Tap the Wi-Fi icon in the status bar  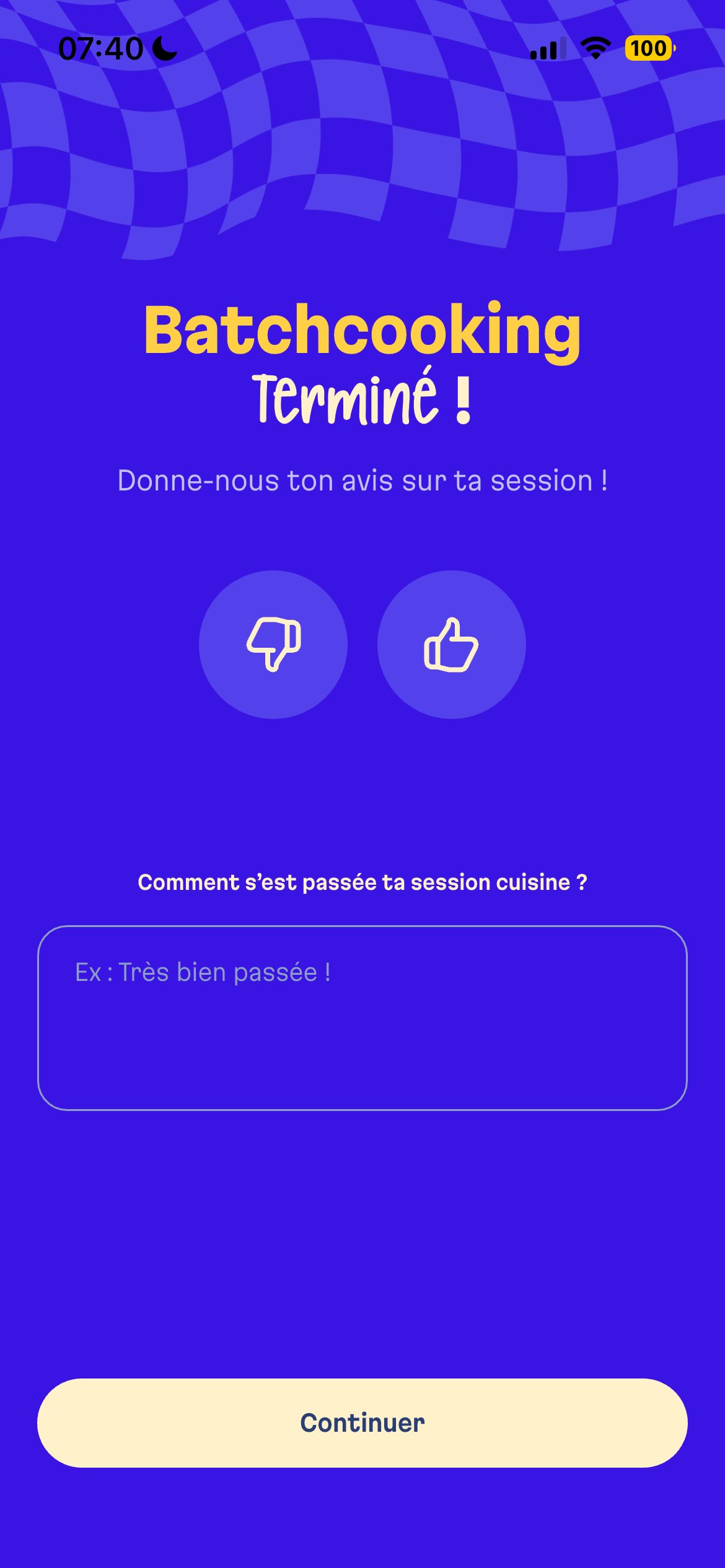593,48
